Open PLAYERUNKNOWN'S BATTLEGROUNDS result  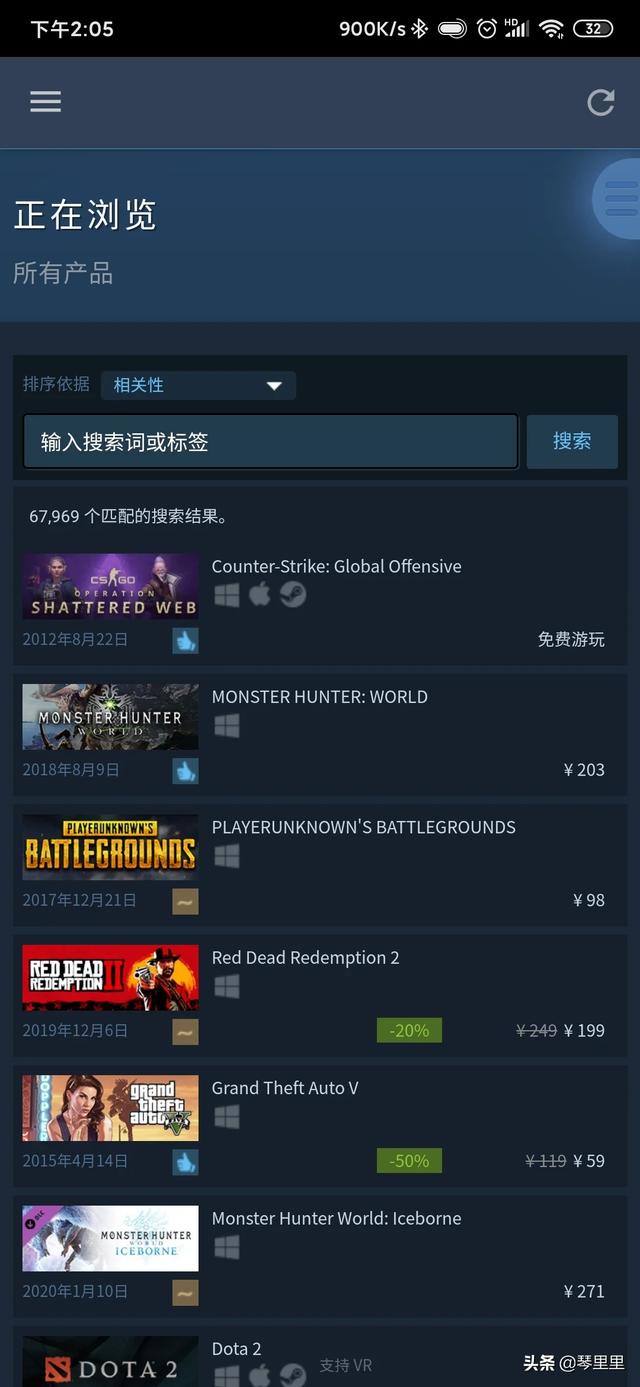pyautogui.click(x=363, y=827)
